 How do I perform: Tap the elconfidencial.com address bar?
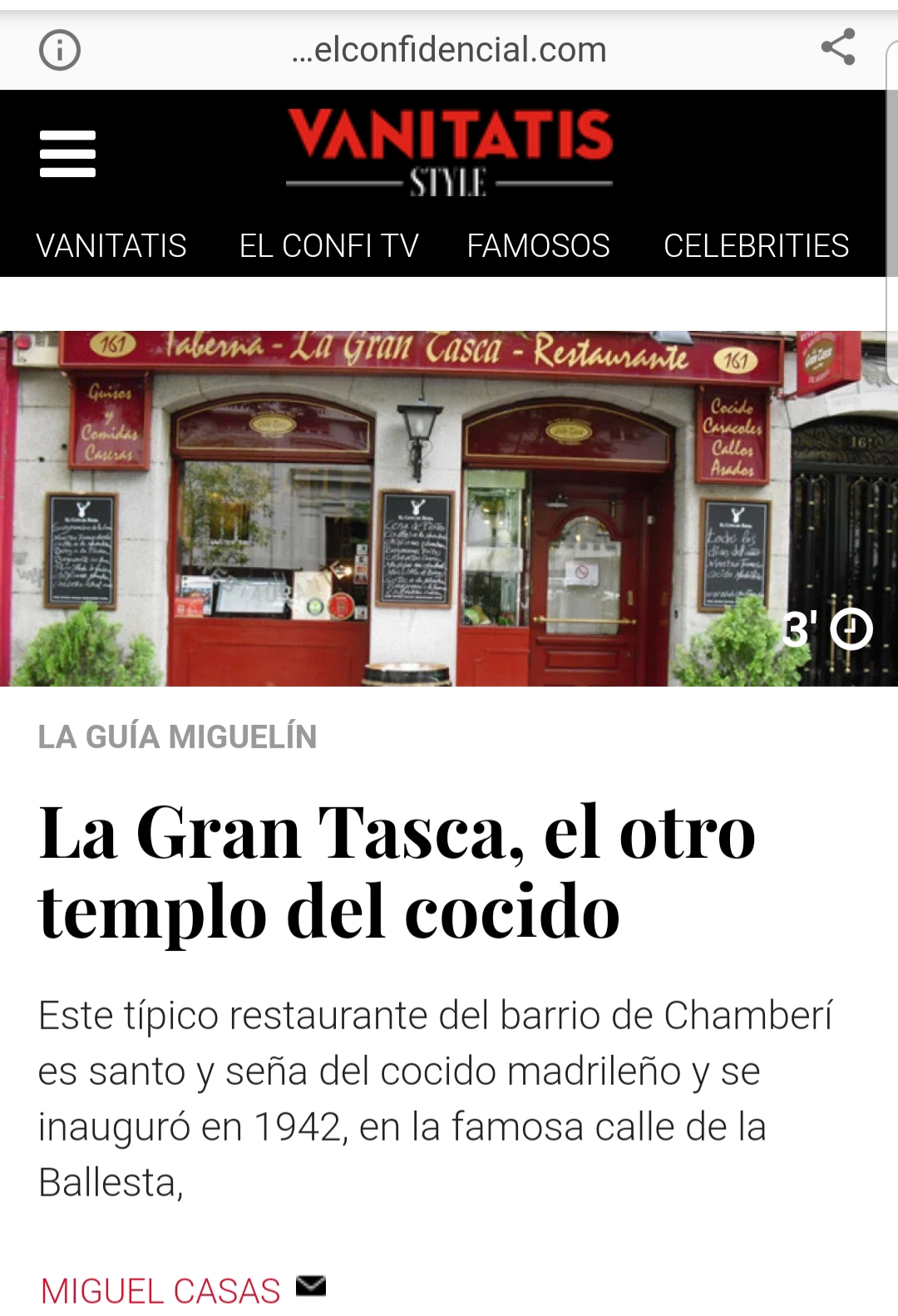pyautogui.click(x=449, y=50)
